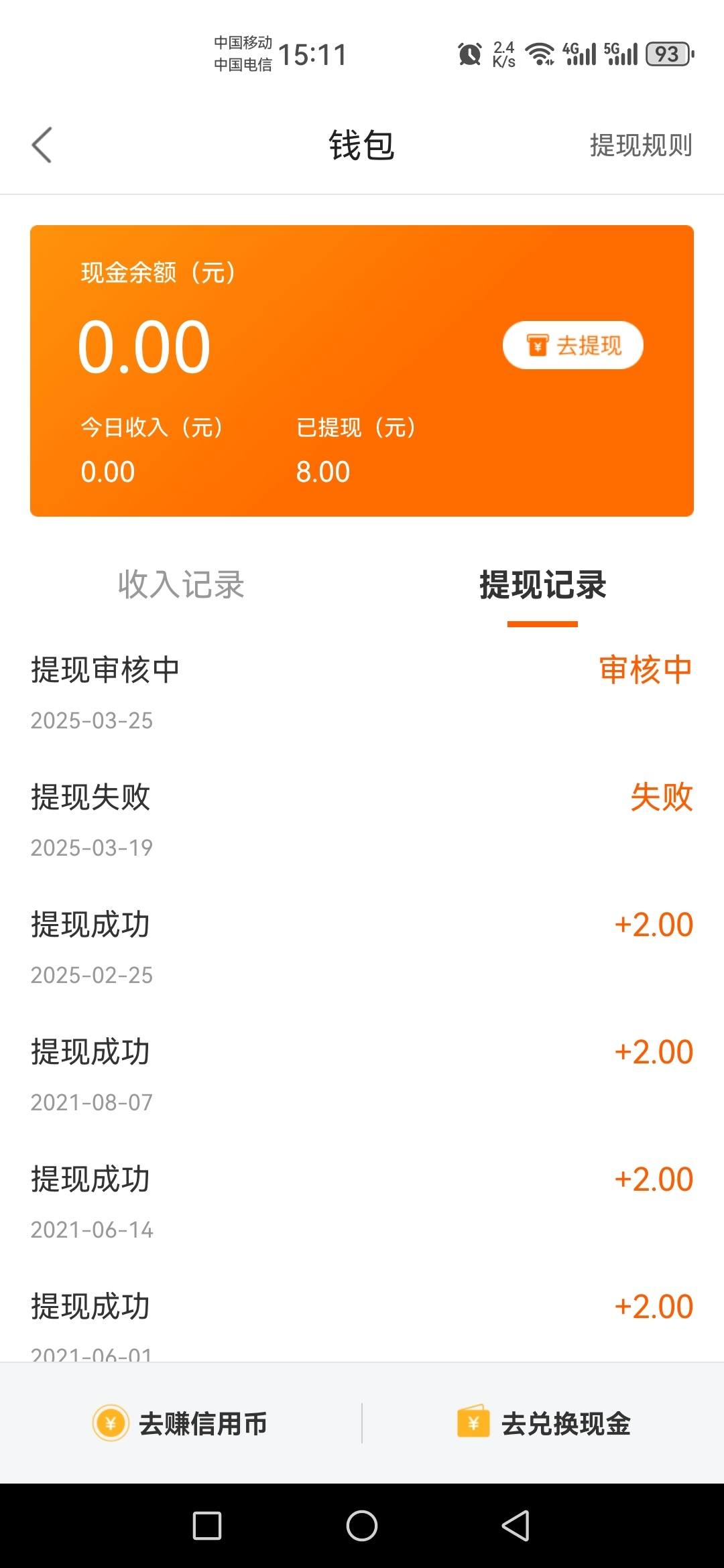Open 提现规则 withdrawal rules
724x1568 pixels.
(x=641, y=145)
